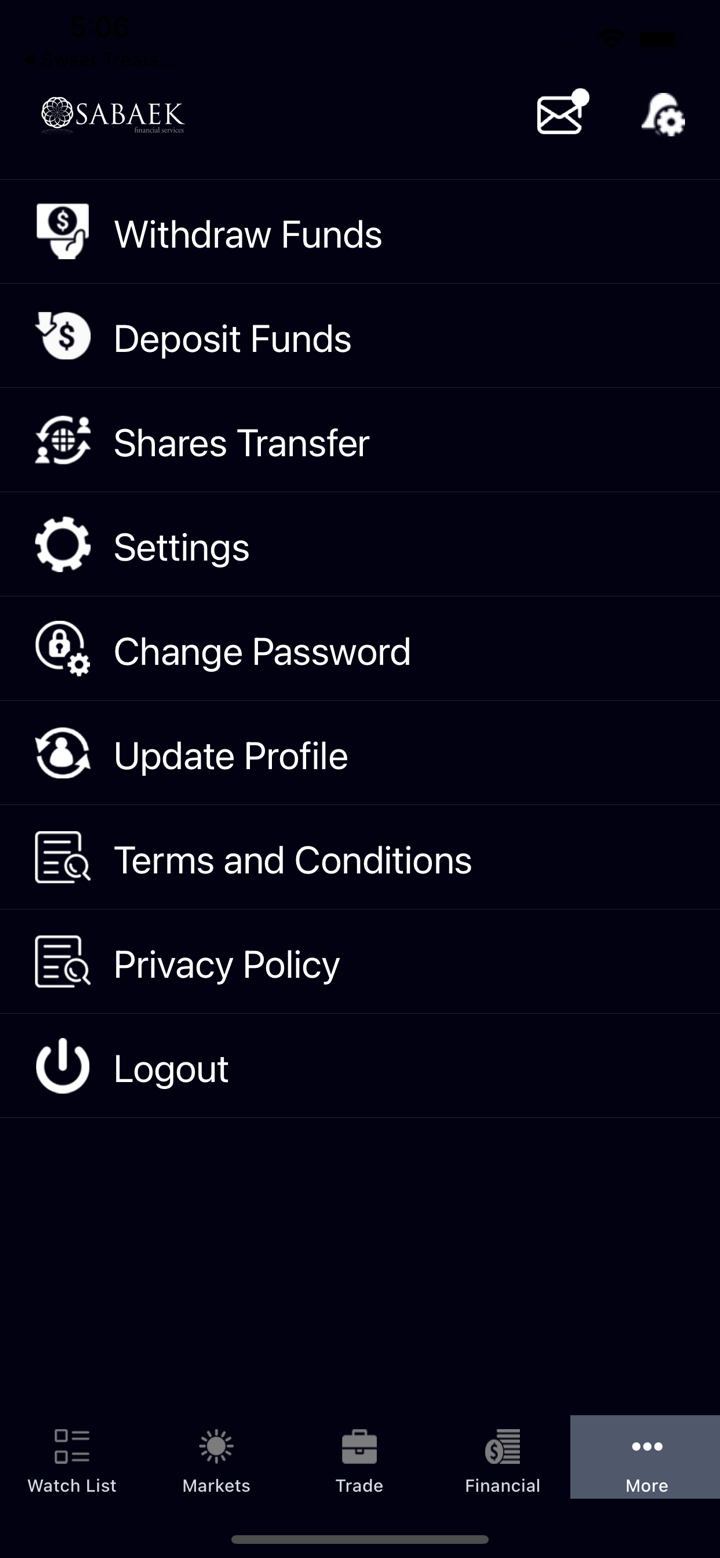This screenshot has height=1558, width=720.
Task: Open Withdraw Funds
Action: click(248, 234)
